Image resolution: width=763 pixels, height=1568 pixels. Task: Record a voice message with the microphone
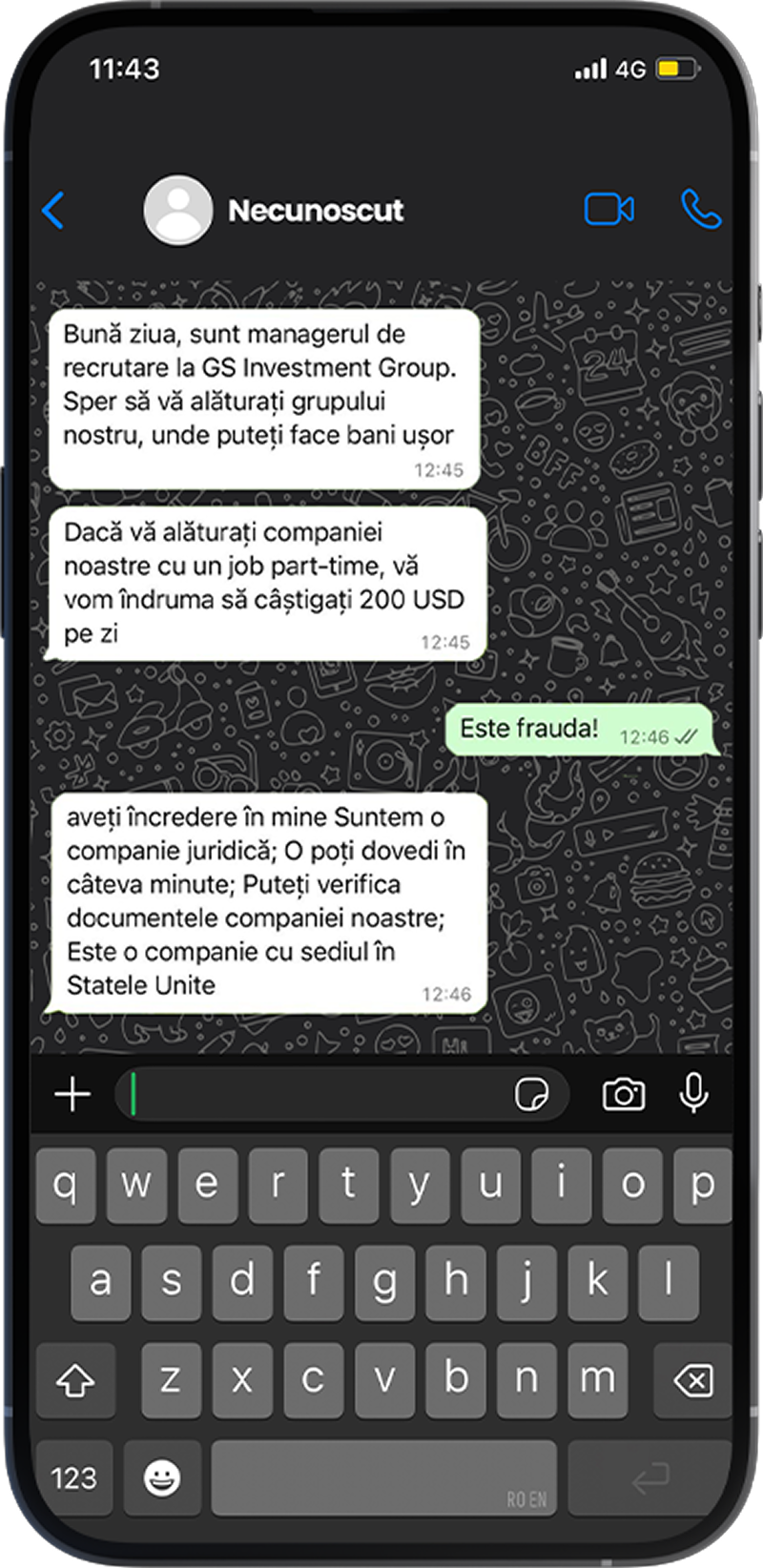693,1093
